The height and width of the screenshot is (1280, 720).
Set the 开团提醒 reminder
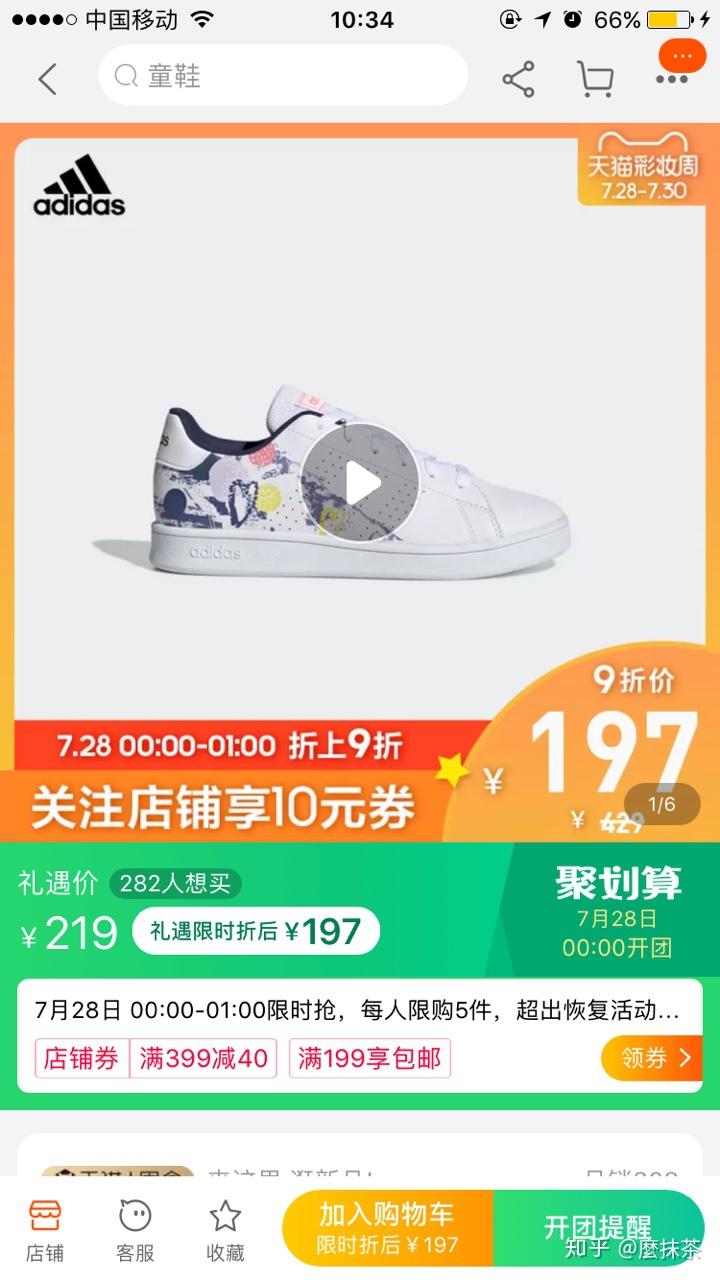click(x=598, y=1229)
